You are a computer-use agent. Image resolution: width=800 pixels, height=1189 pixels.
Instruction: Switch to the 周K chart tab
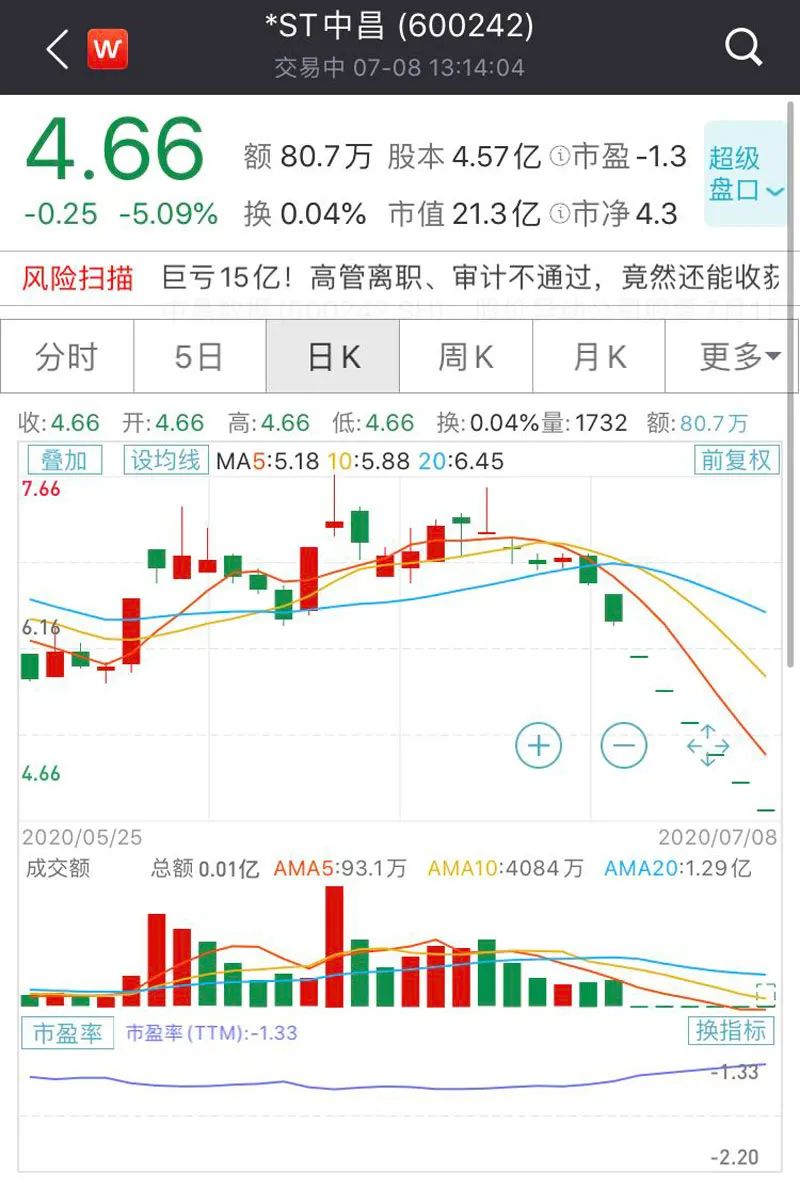click(466, 357)
